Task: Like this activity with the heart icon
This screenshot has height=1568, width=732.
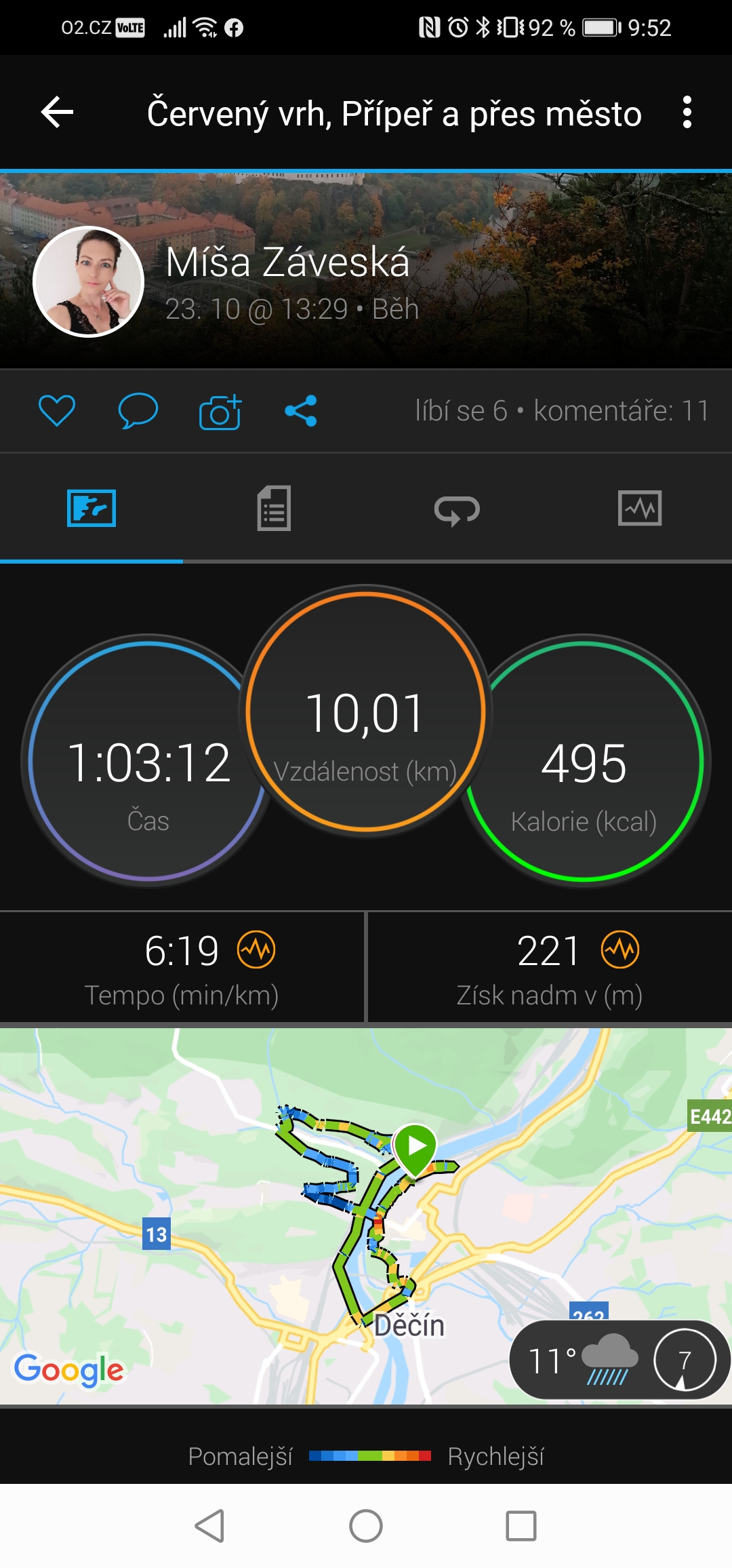Action: [57, 410]
